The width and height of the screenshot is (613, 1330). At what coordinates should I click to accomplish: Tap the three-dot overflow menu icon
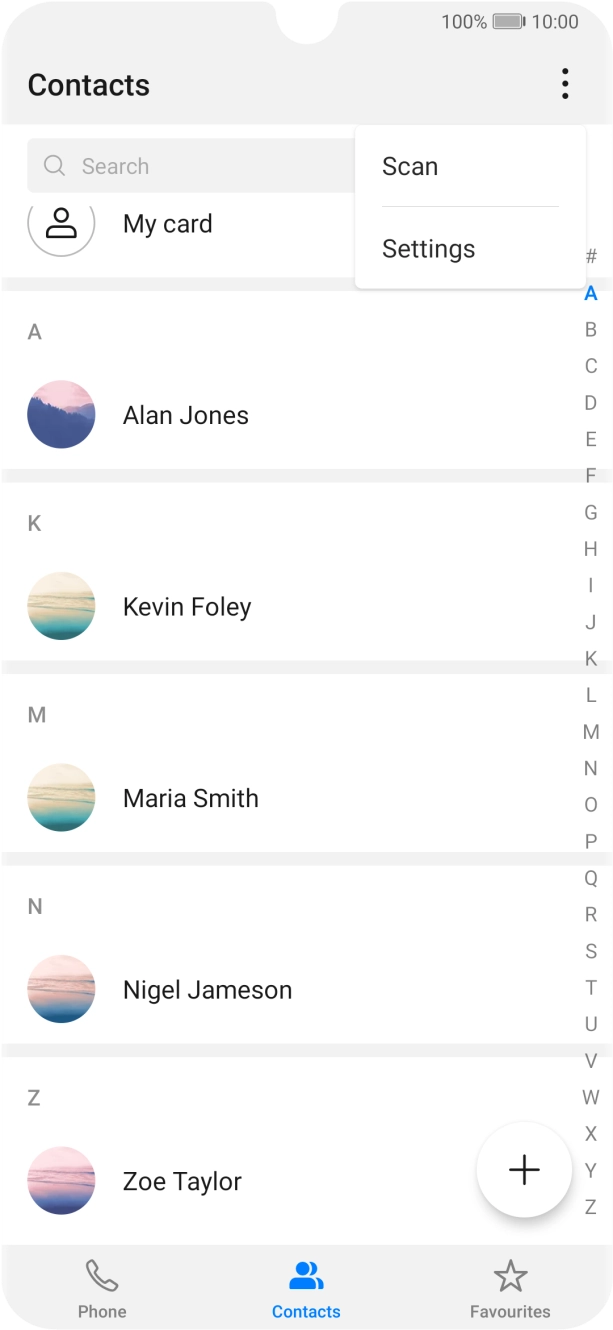coord(565,84)
